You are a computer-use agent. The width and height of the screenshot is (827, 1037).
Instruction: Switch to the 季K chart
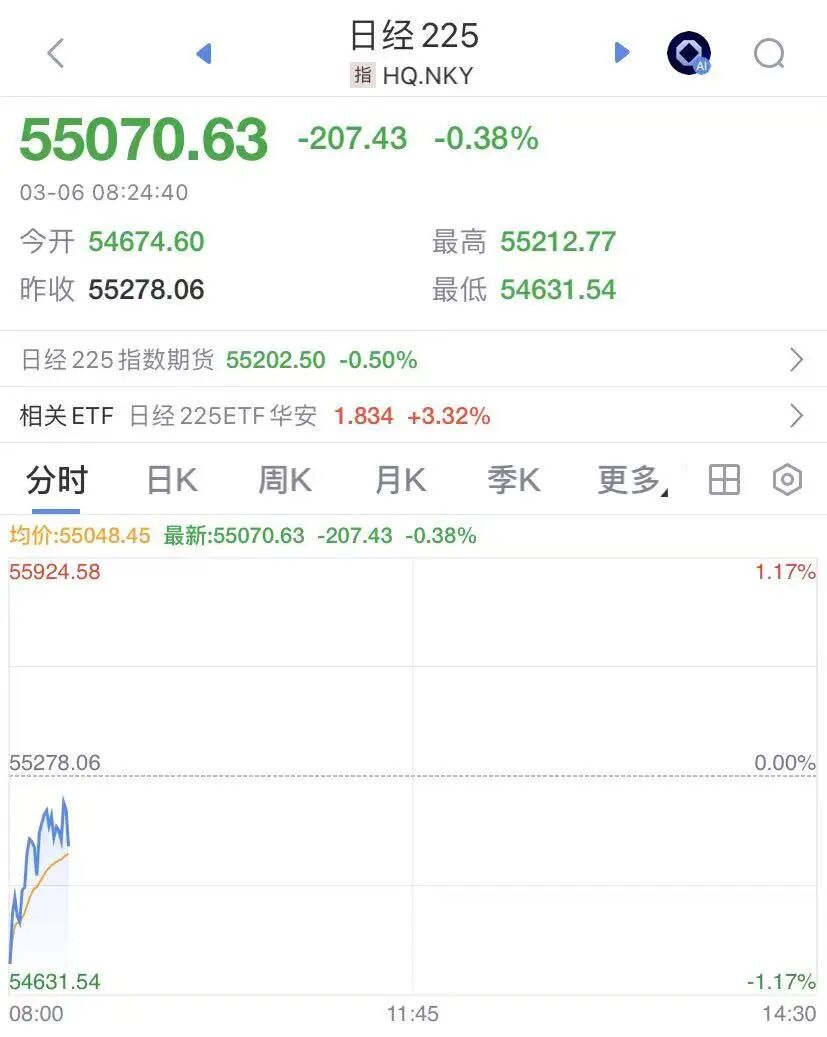click(514, 481)
